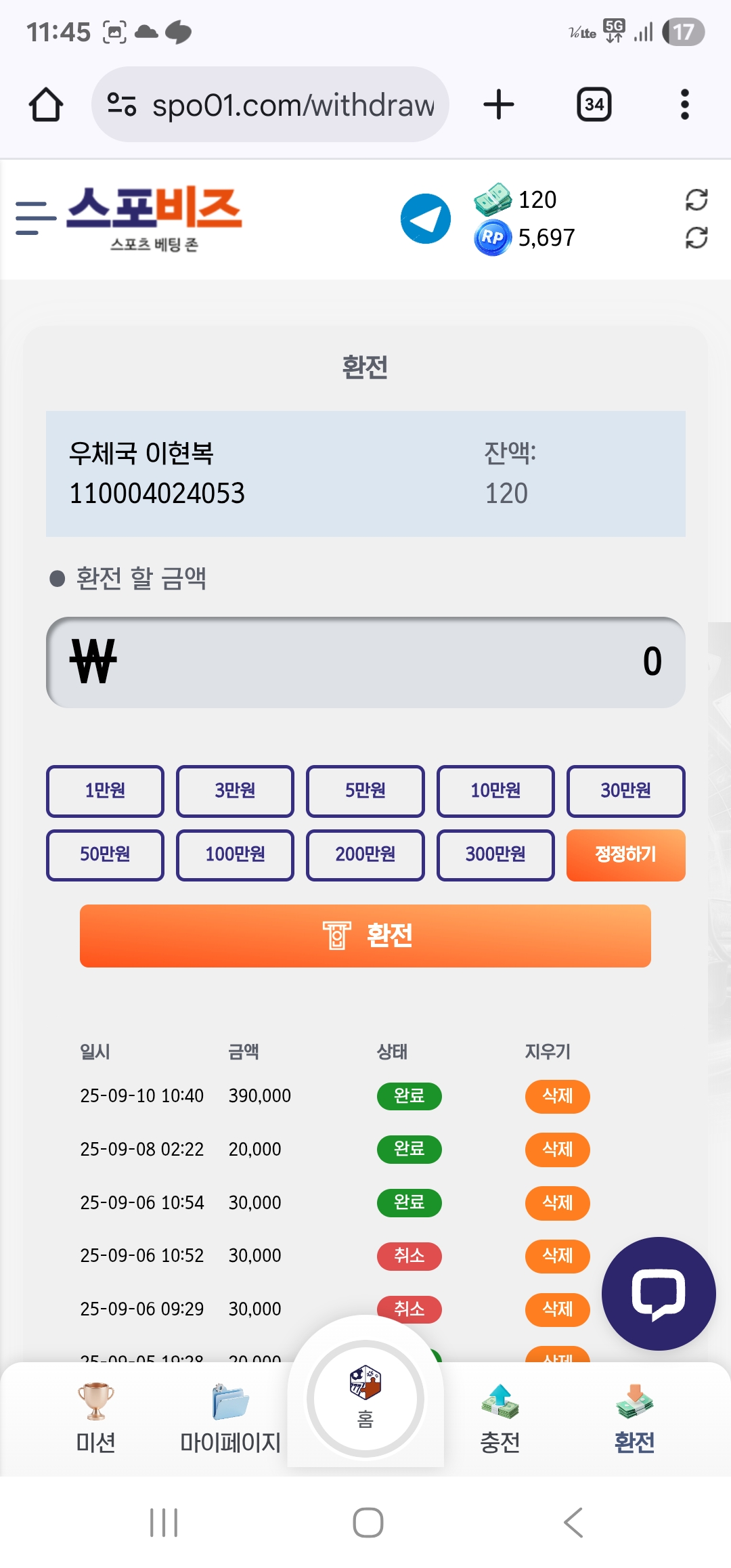Submit withdrawal with the orange 환전 button
Screen dimensions: 731x1568
click(365, 936)
